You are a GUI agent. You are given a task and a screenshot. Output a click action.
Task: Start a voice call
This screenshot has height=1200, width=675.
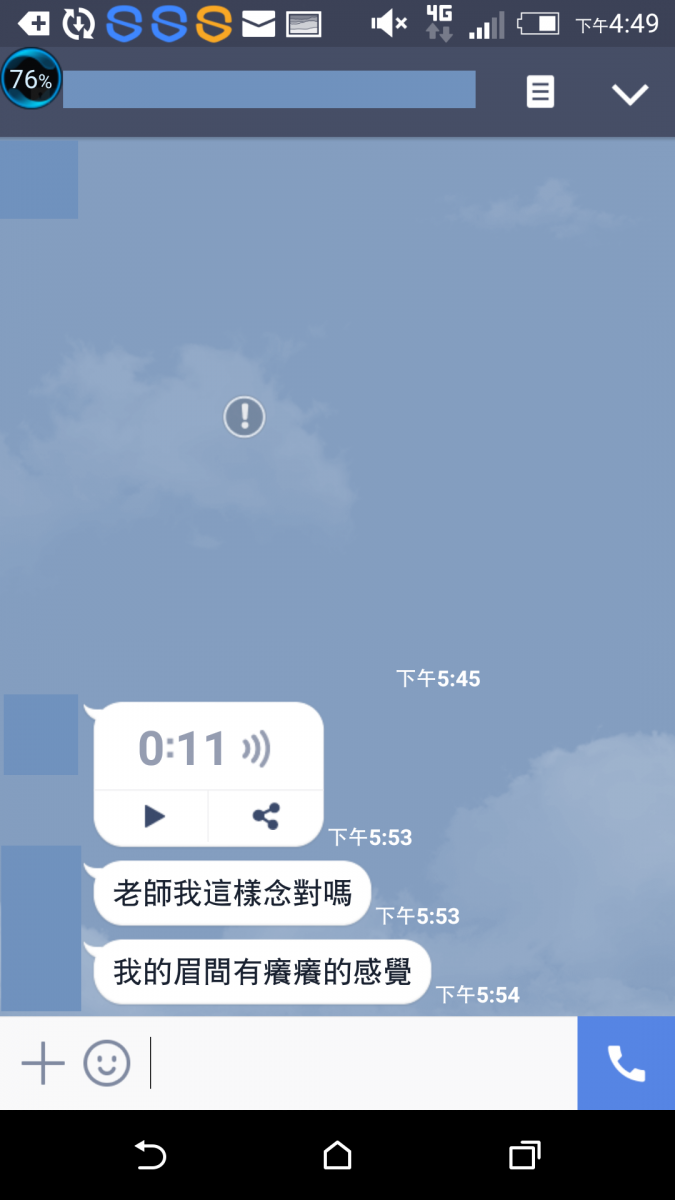pos(626,1063)
